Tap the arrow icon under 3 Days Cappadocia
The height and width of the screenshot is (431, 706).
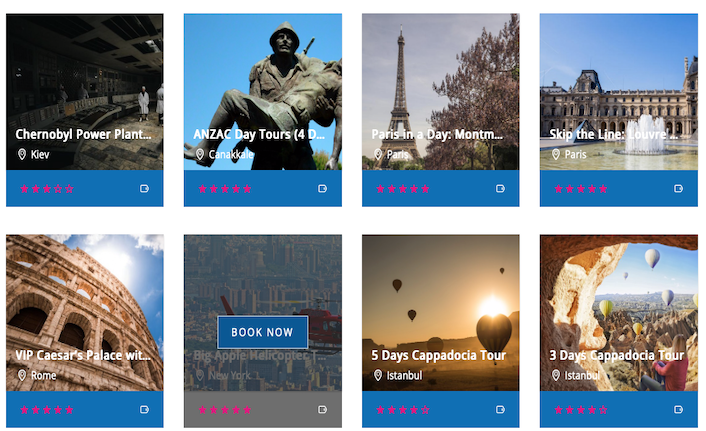click(x=679, y=409)
